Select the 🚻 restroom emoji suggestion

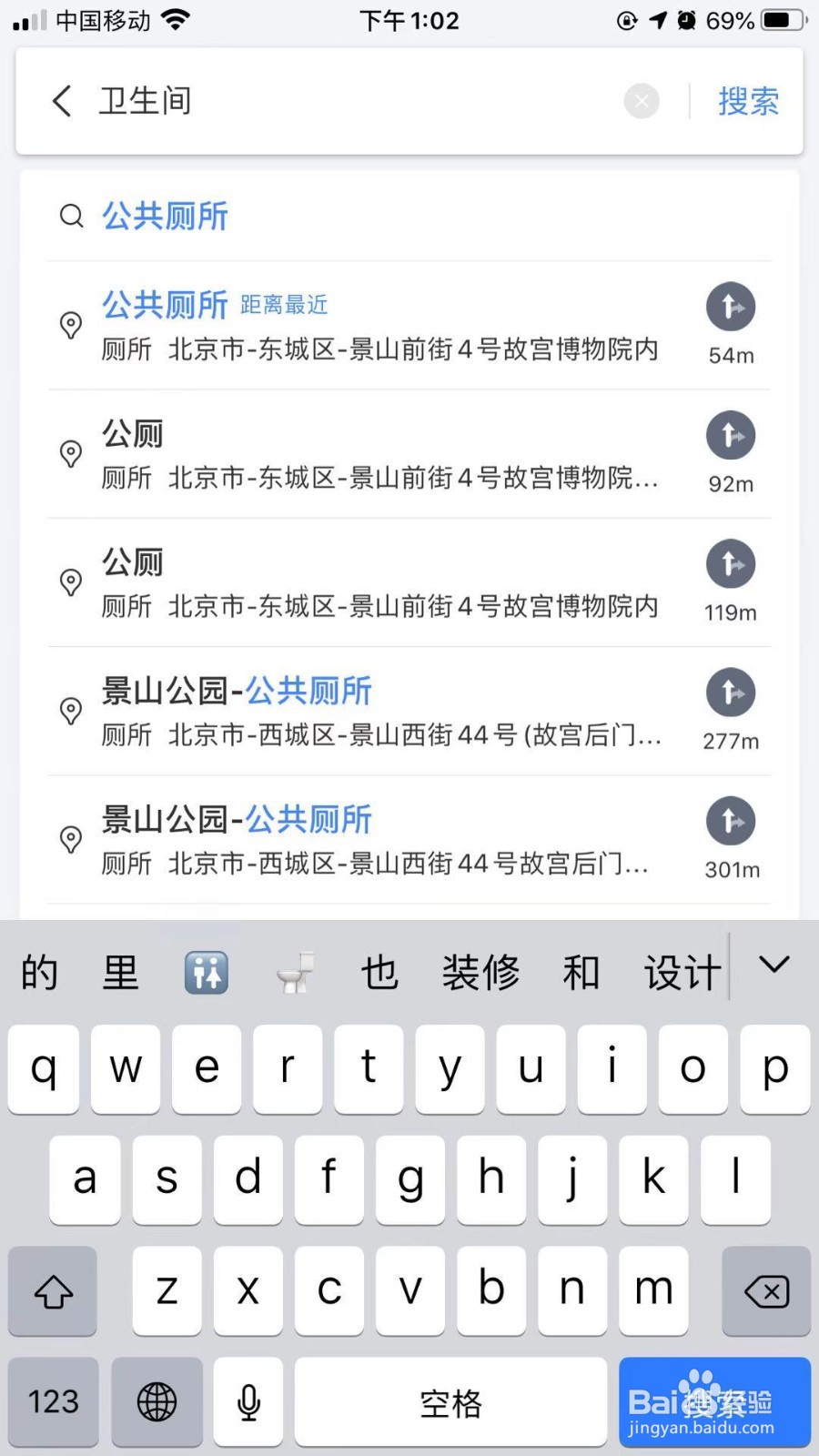(207, 972)
